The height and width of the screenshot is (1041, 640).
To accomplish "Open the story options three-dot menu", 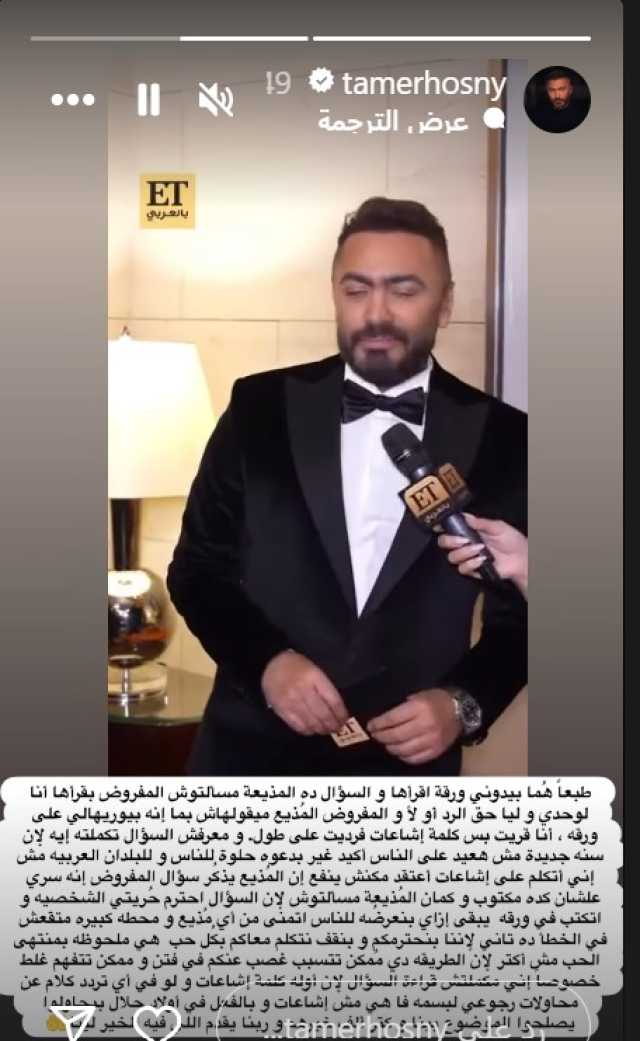I will [x=73, y=99].
